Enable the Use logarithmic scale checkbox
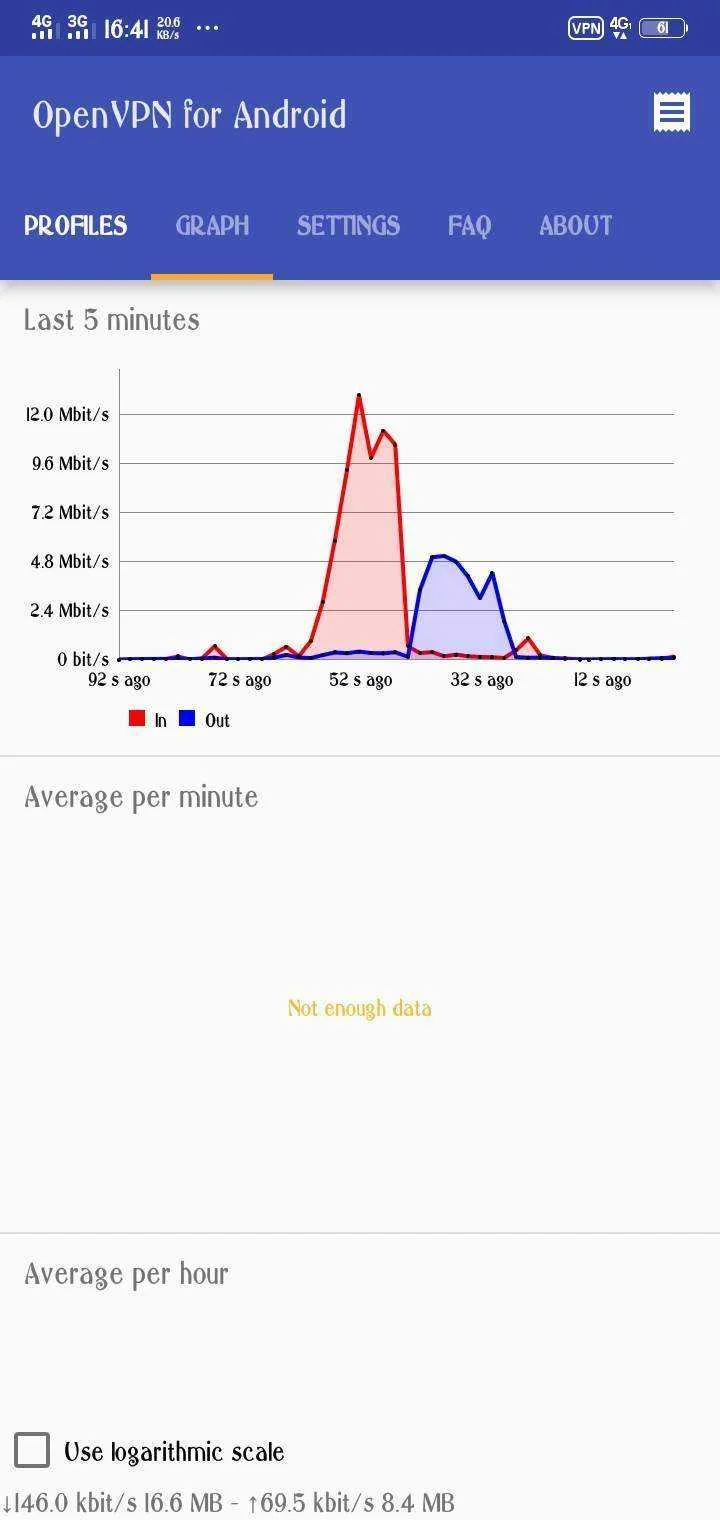Viewport: 720px width, 1520px height. [32, 1450]
